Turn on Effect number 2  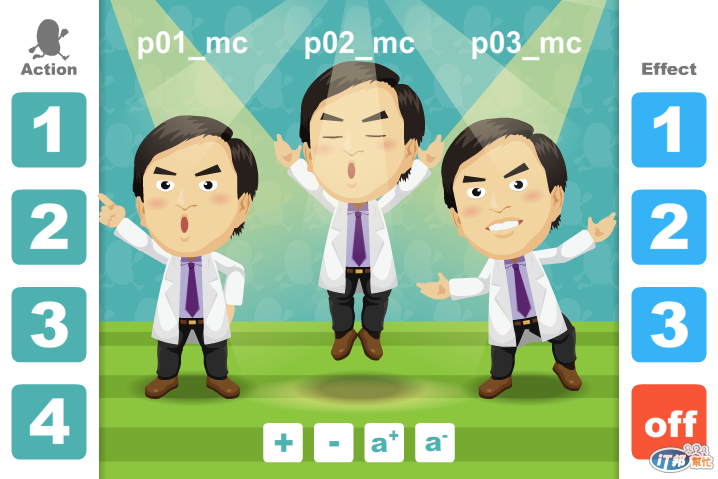669,227
